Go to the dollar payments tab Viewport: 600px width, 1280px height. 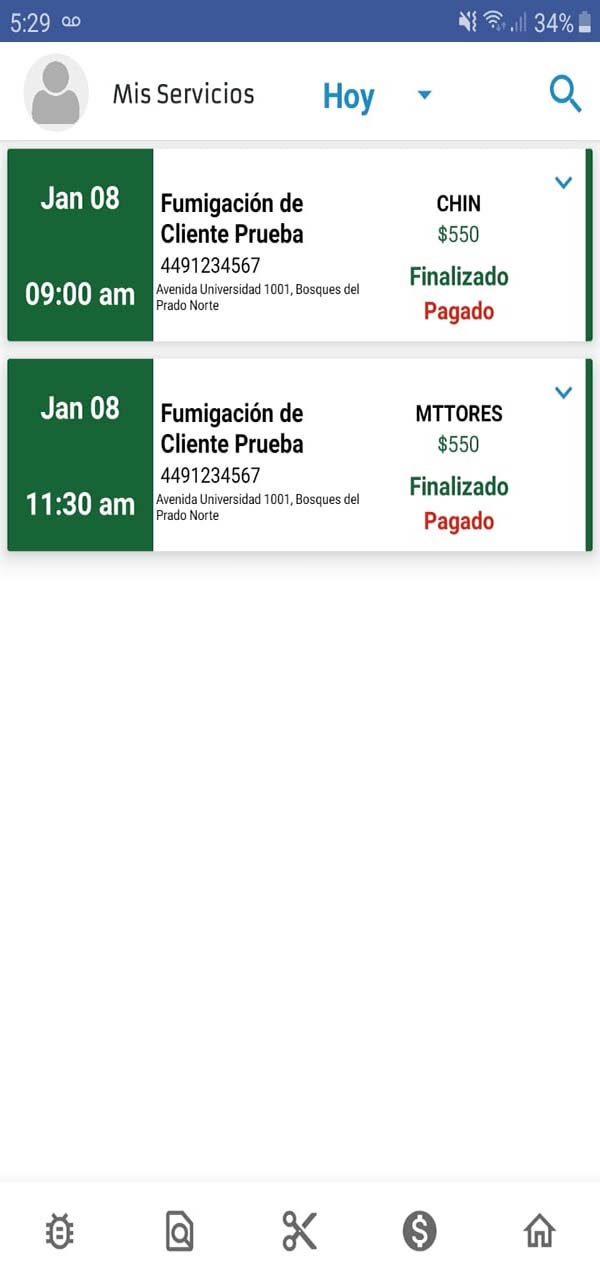coord(419,1231)
